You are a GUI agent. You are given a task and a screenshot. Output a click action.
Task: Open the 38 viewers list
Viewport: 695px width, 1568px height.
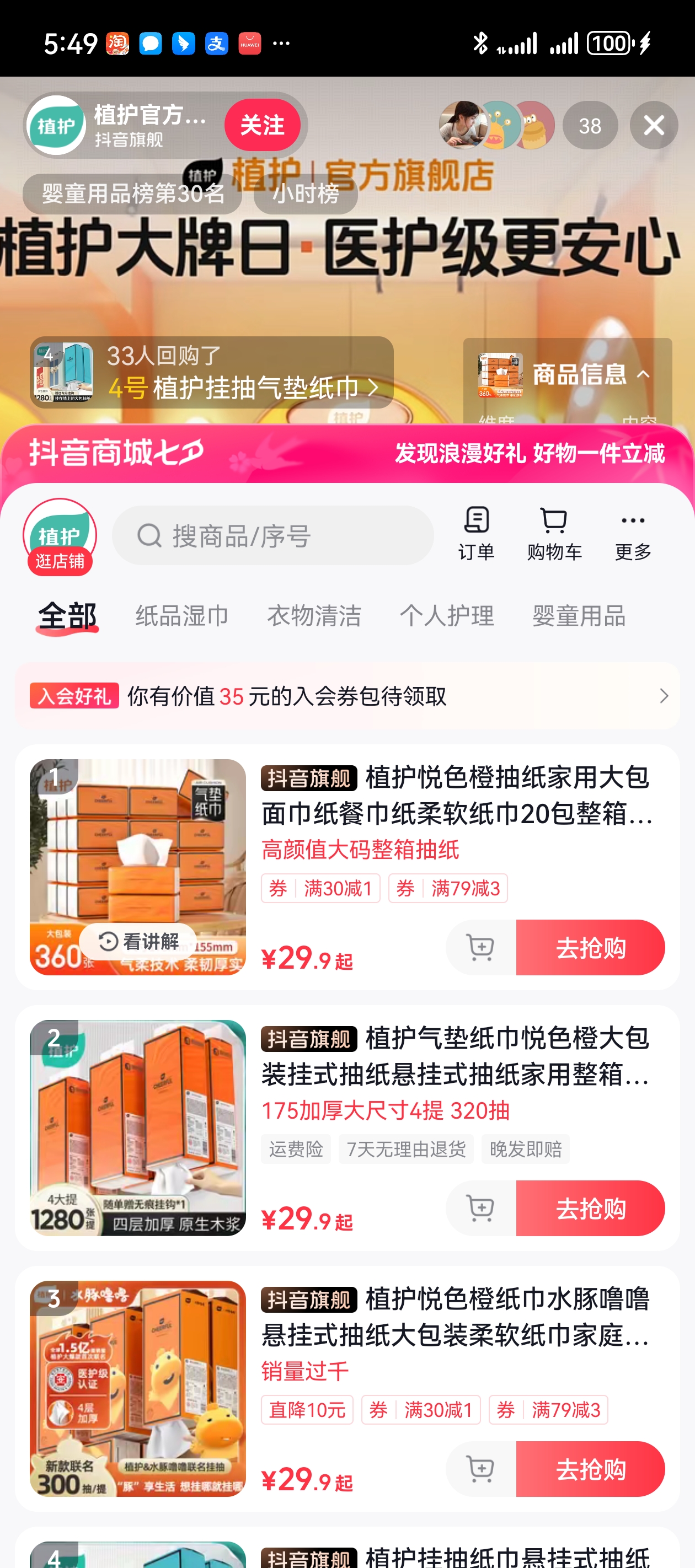coord(590,125)
